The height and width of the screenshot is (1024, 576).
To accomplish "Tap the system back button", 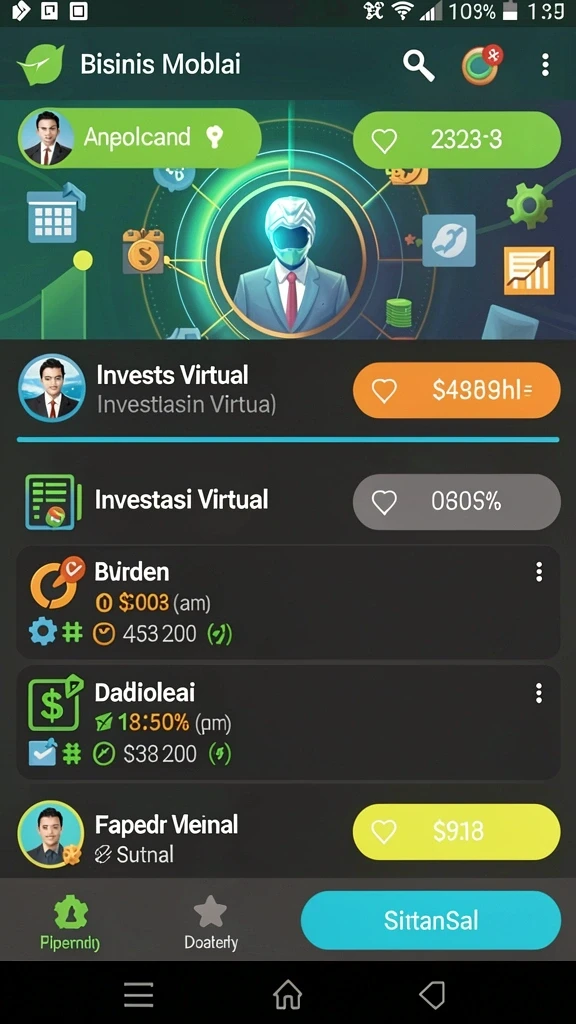I will 432,995.
